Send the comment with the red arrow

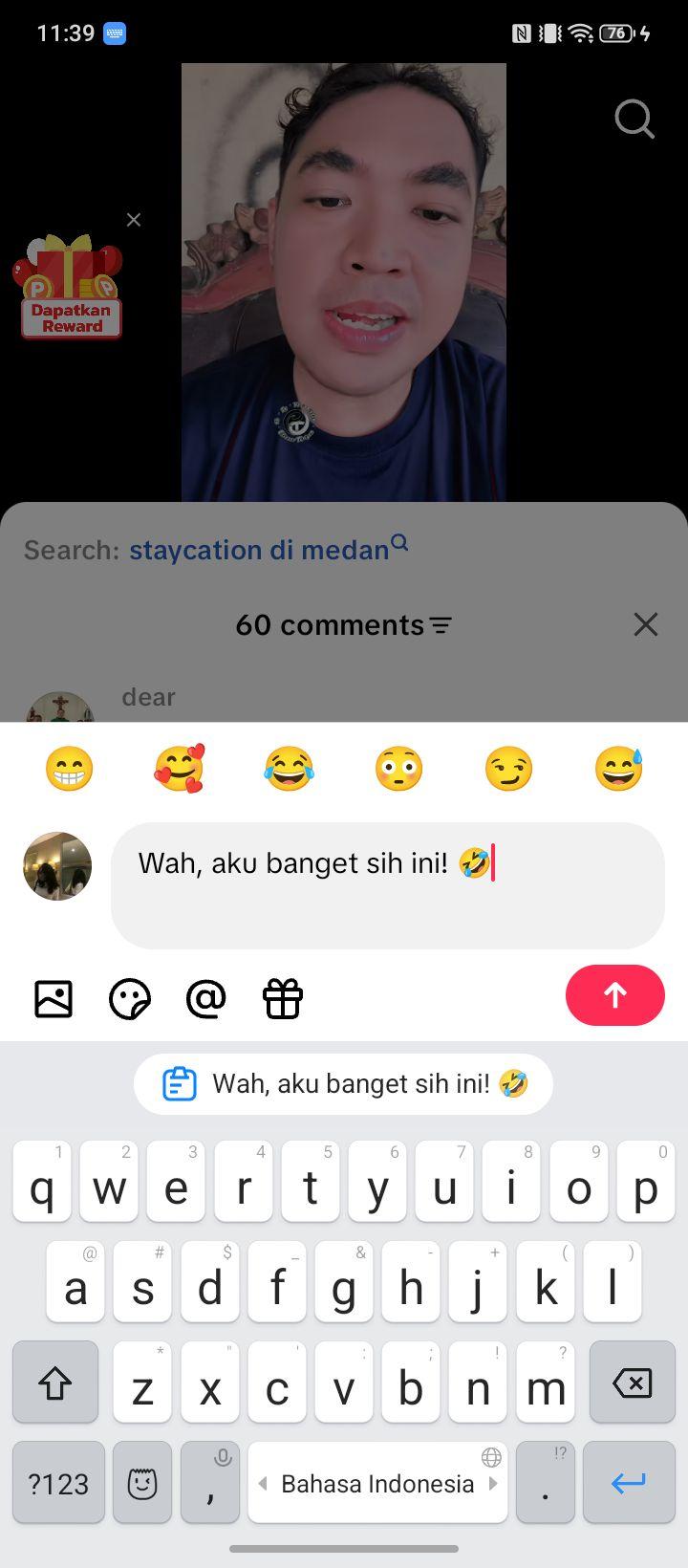[615, 995]
